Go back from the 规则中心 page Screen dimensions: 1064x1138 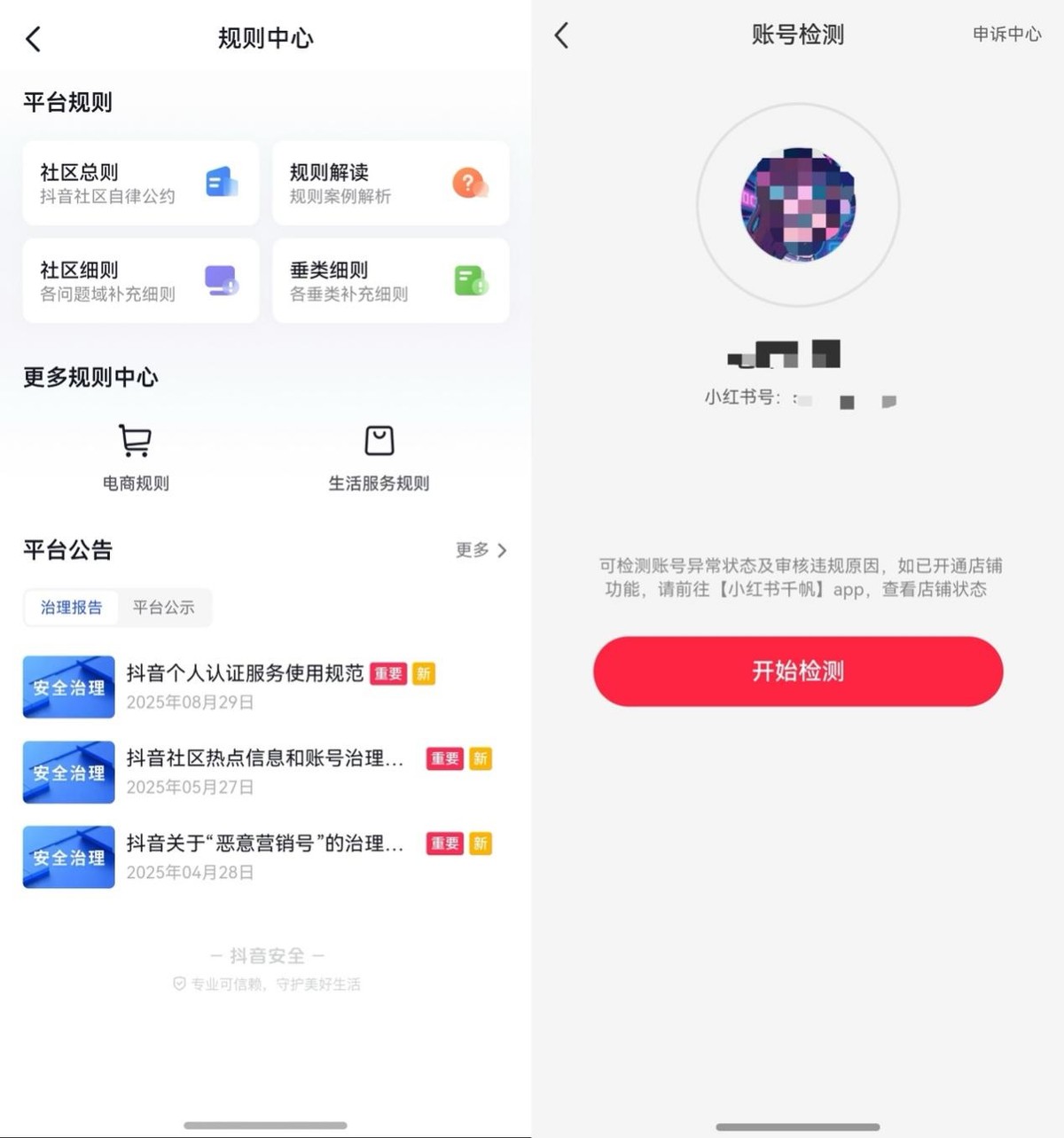34,39
